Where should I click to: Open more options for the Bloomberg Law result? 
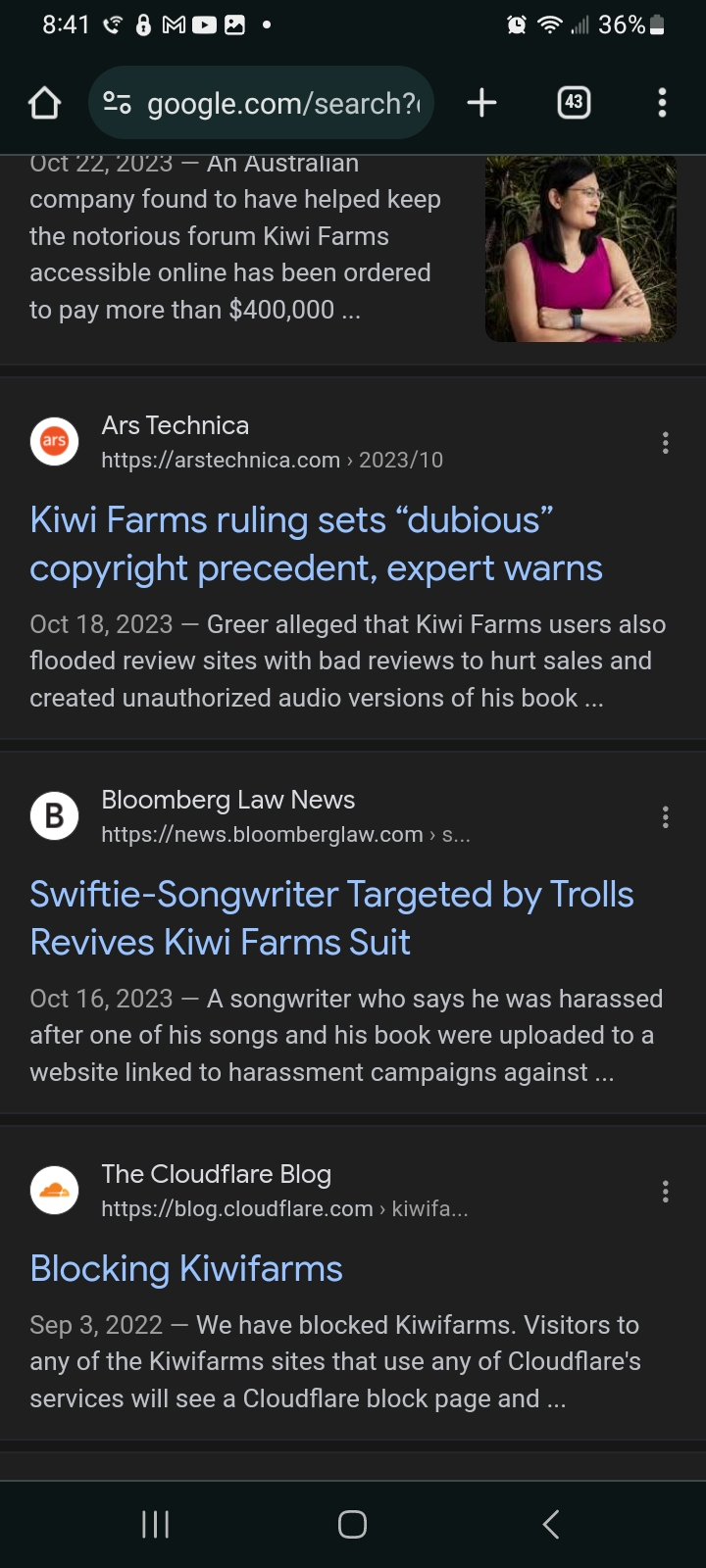666,817
